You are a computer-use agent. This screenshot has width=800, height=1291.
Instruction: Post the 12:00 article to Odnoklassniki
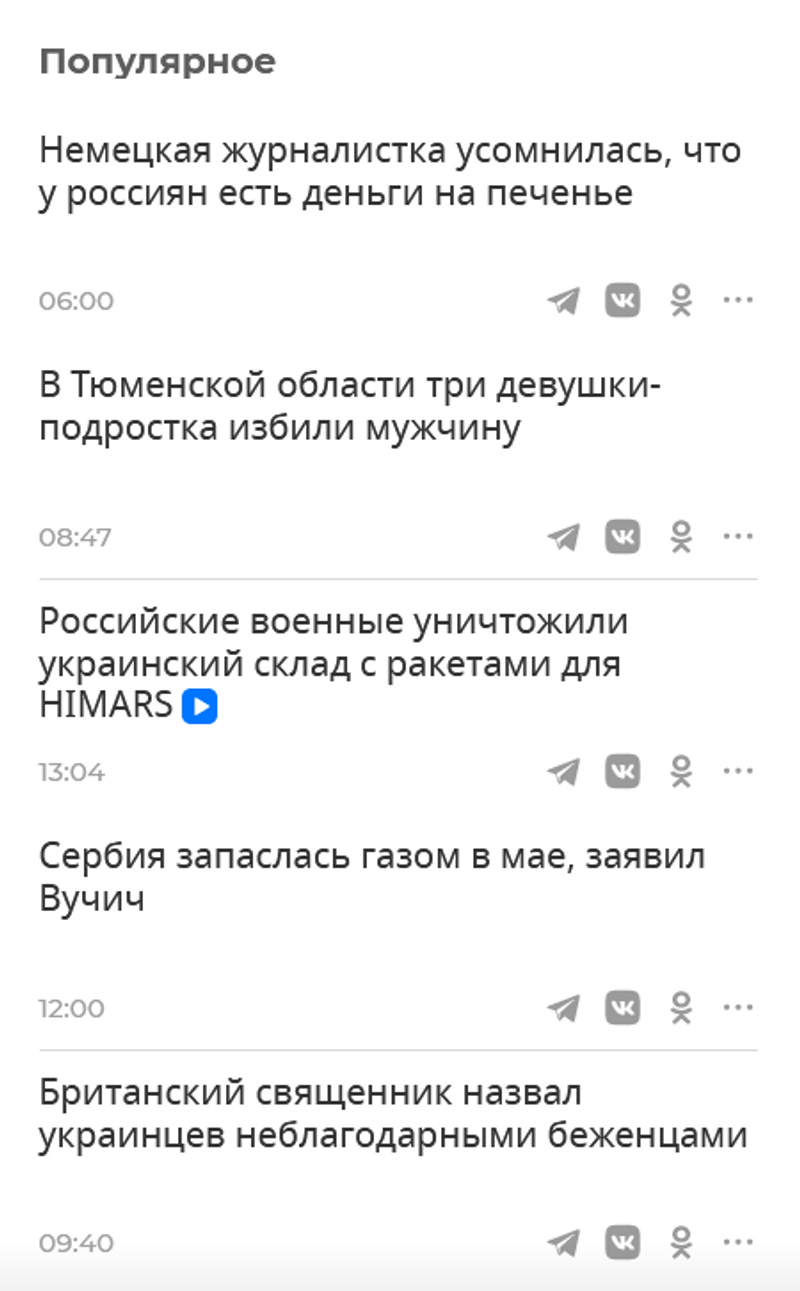pos(681,1008)
